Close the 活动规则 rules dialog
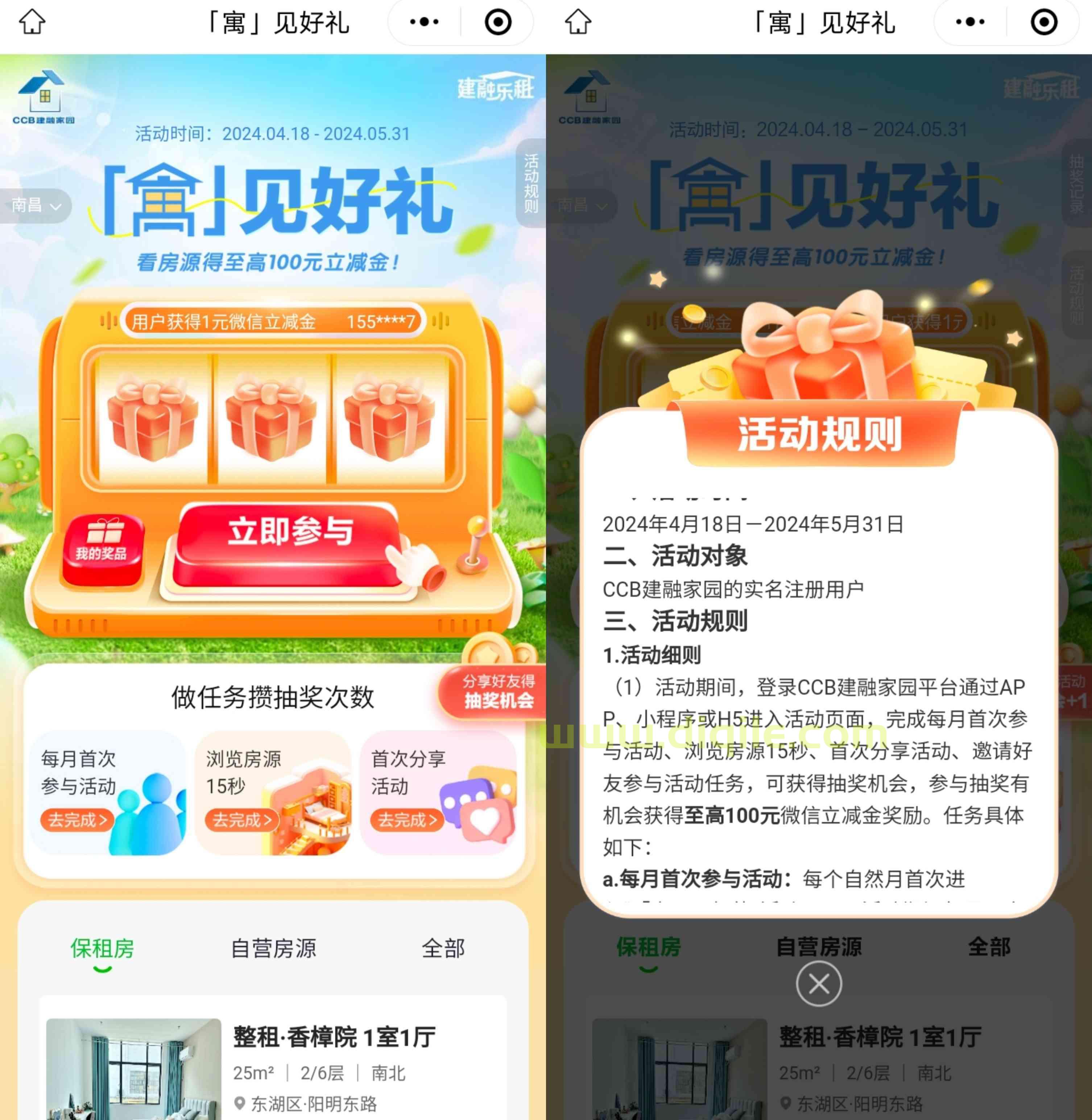The height and width of the screenshot is (1120, 1092). coord(818,984)
